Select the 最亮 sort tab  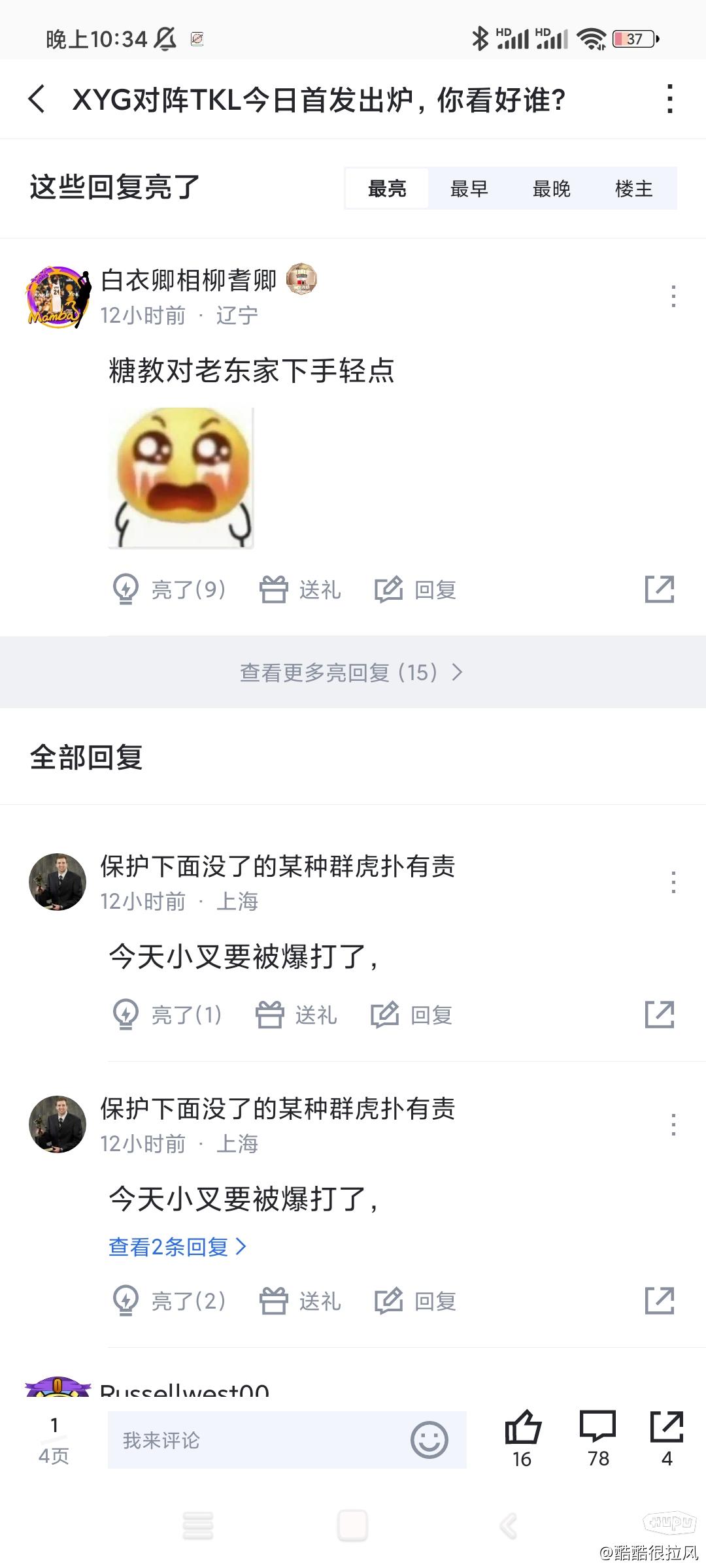click(387, 189)
